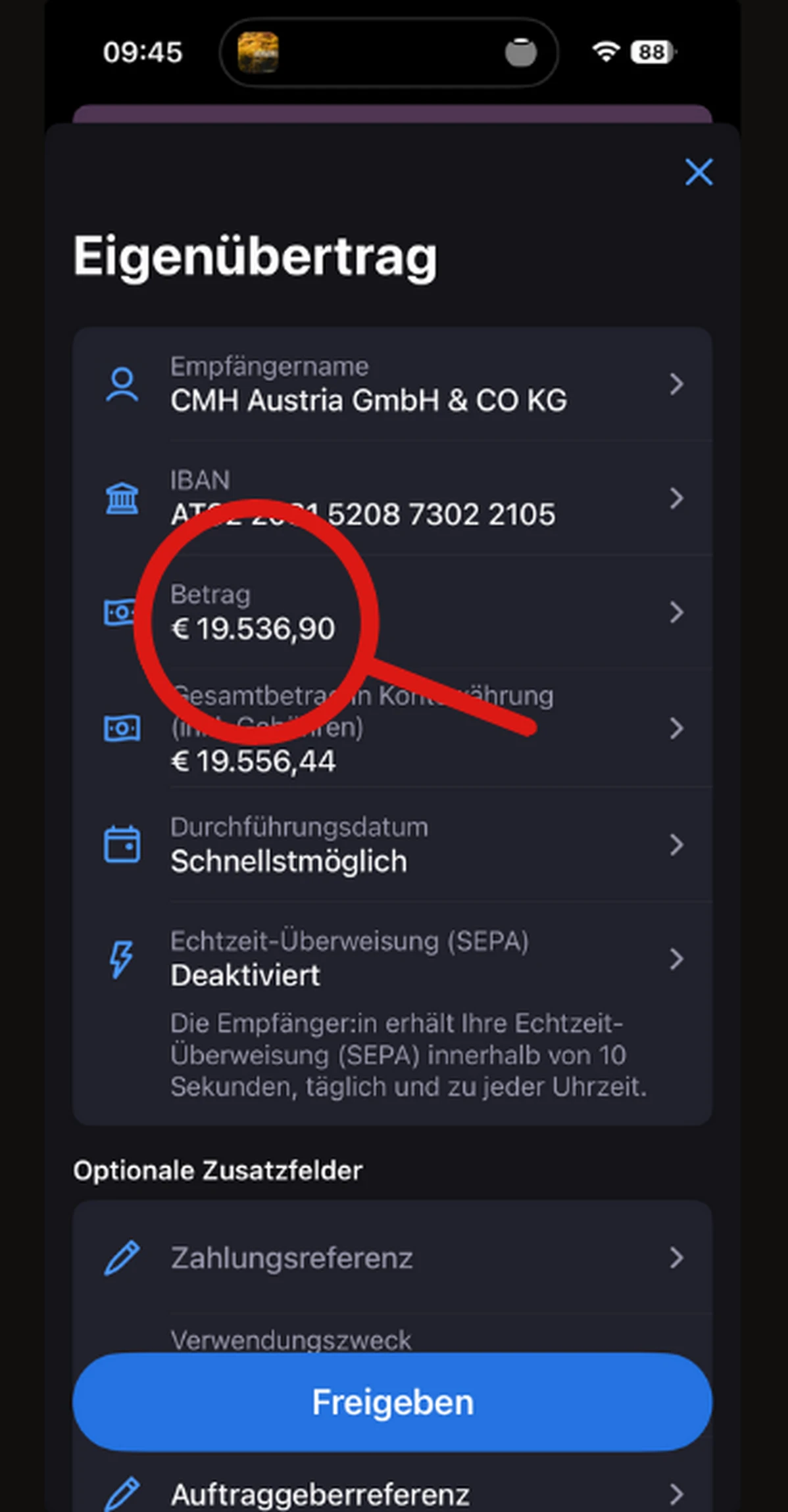
Task: Tap the lightning icon for Echtzeit-Überweisung
Action: tap(121, 959)
